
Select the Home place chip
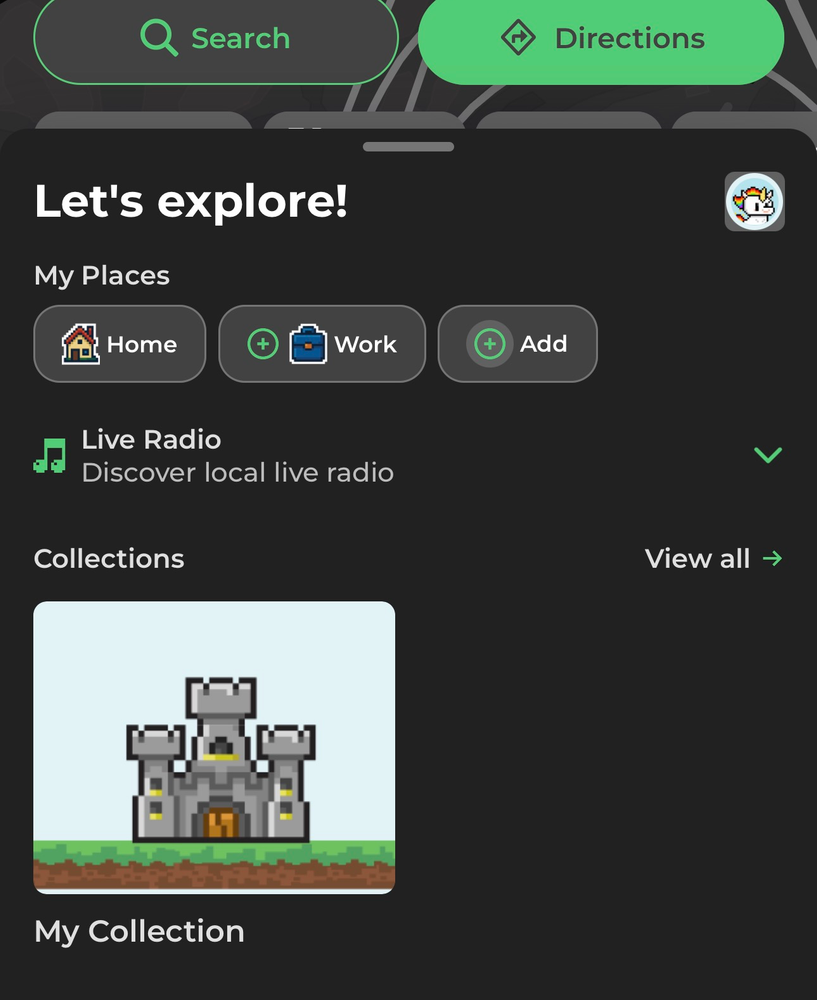pos(120,344)
